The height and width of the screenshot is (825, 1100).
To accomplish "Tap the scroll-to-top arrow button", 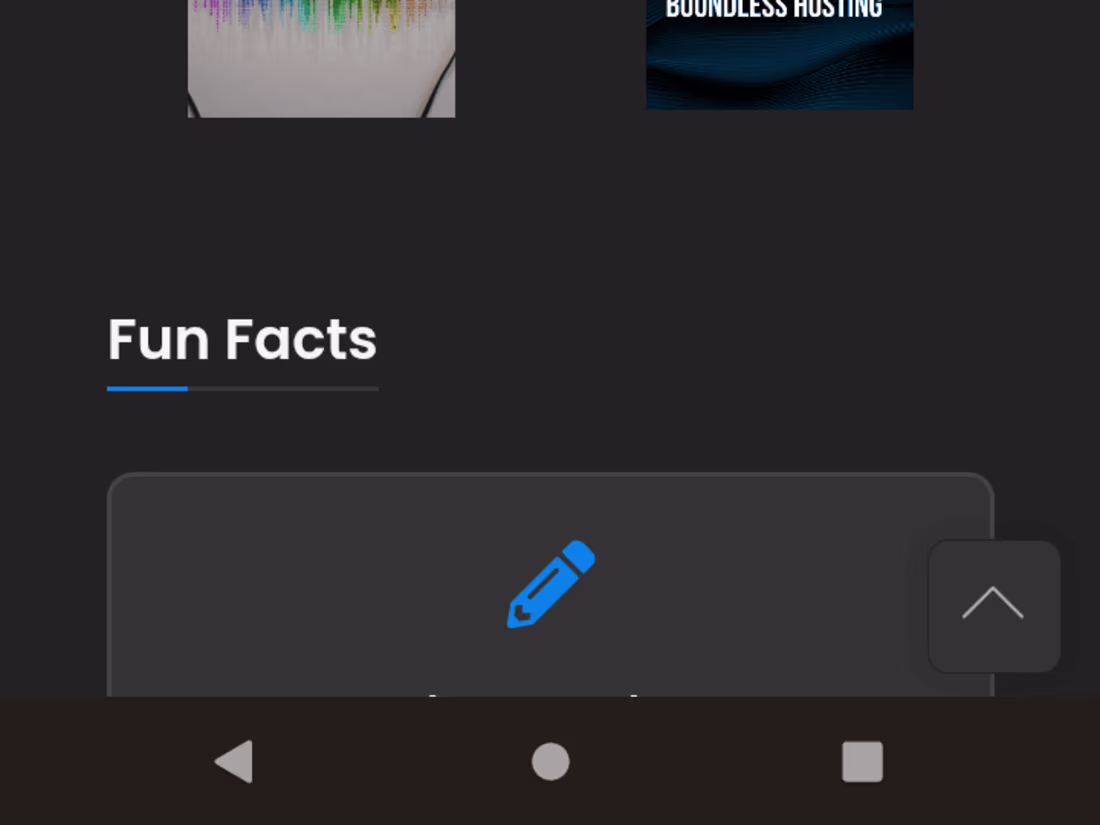I will coord(993,606).
